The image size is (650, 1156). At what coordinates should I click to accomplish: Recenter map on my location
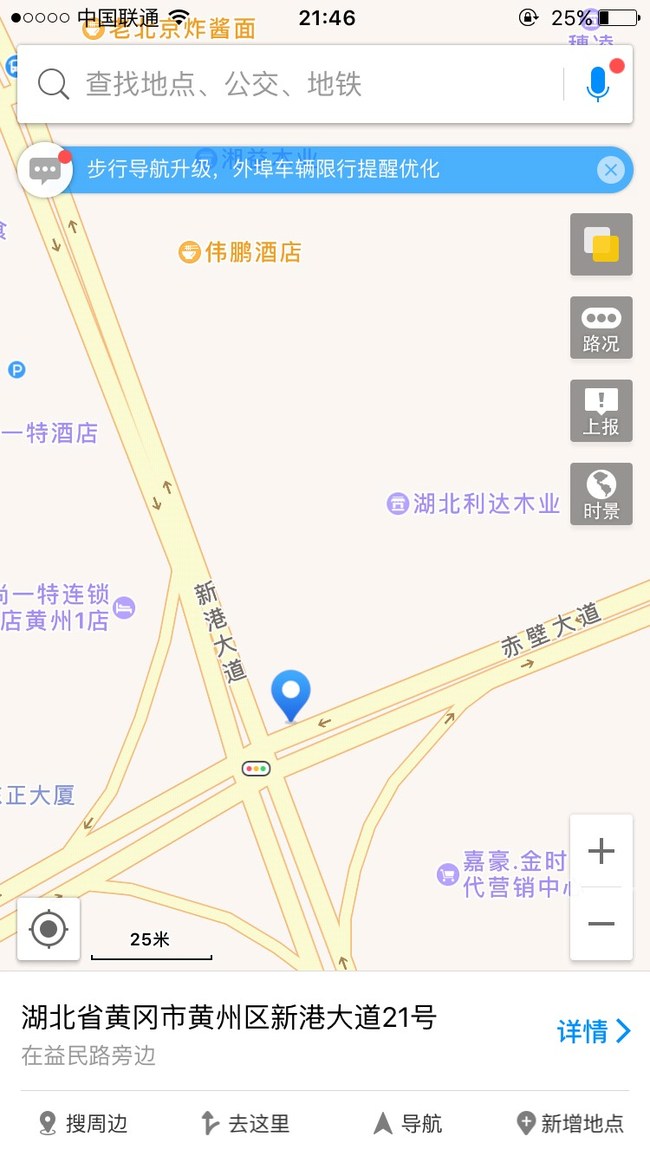[49, 929]
